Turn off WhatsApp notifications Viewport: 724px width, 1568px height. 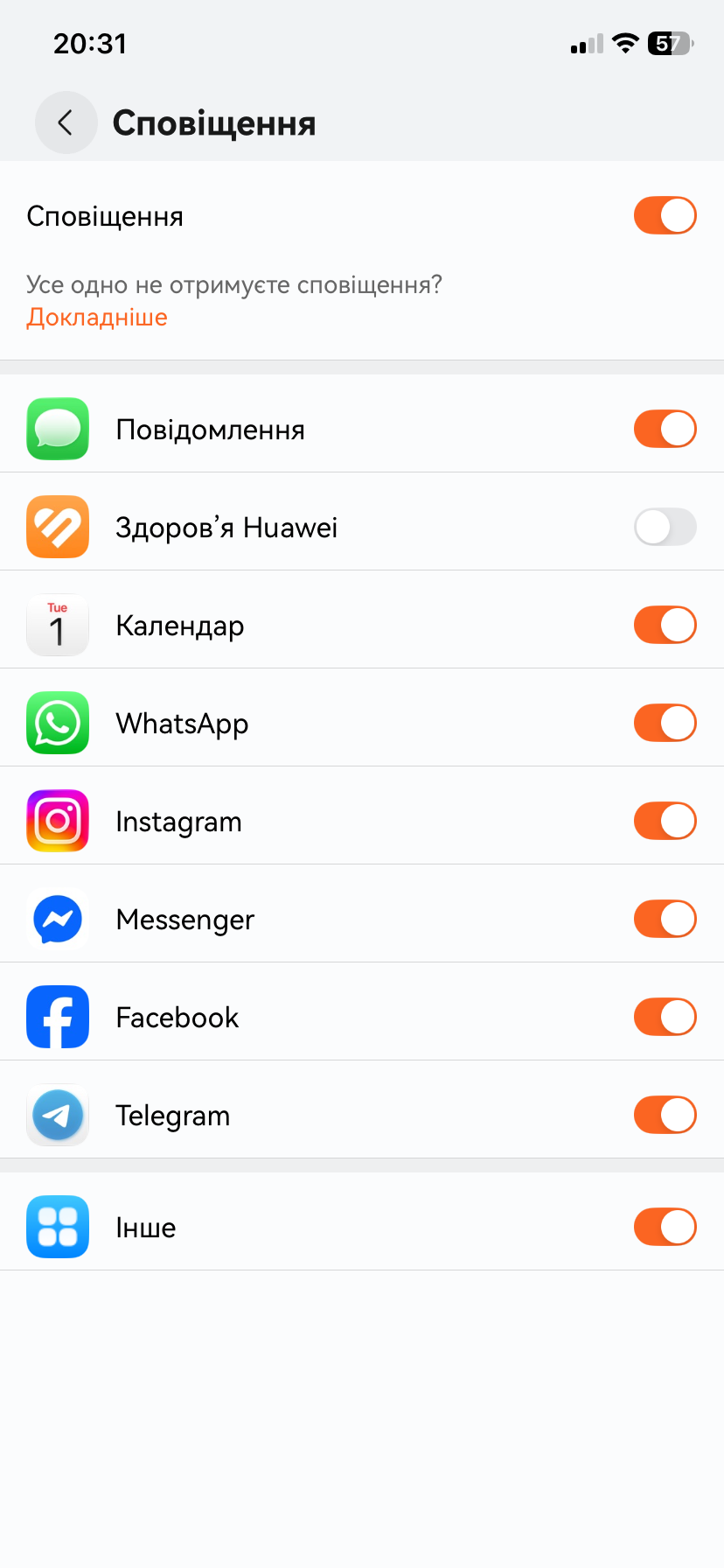click(665, 723)
